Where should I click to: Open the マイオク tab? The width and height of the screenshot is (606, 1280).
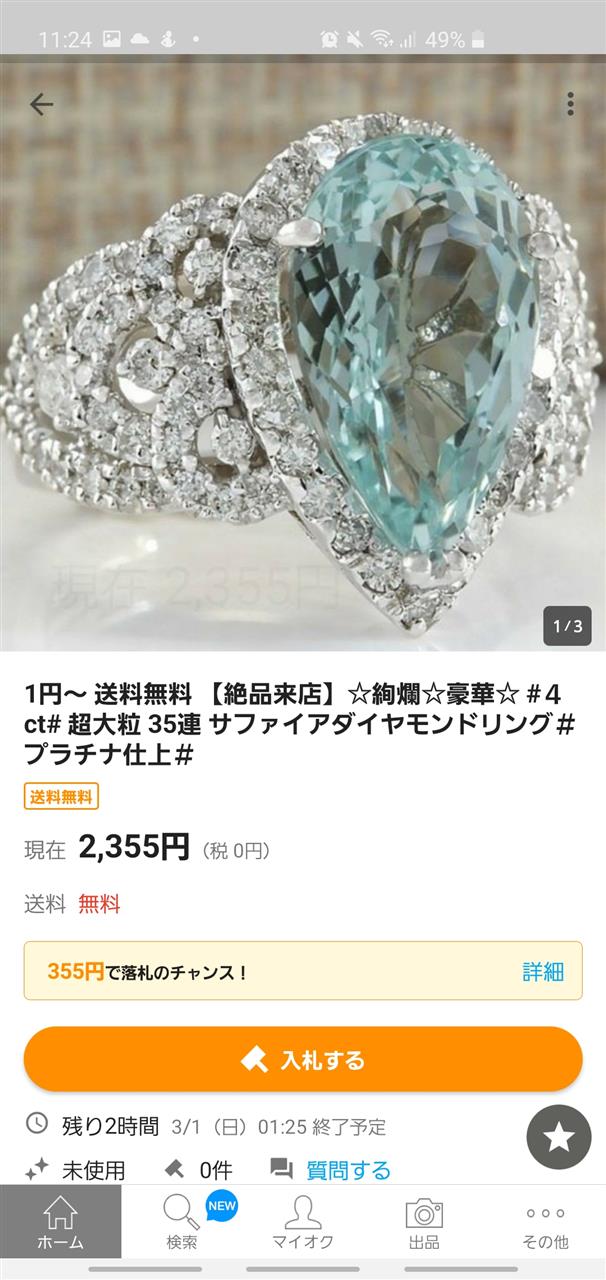click(303, 1222)
